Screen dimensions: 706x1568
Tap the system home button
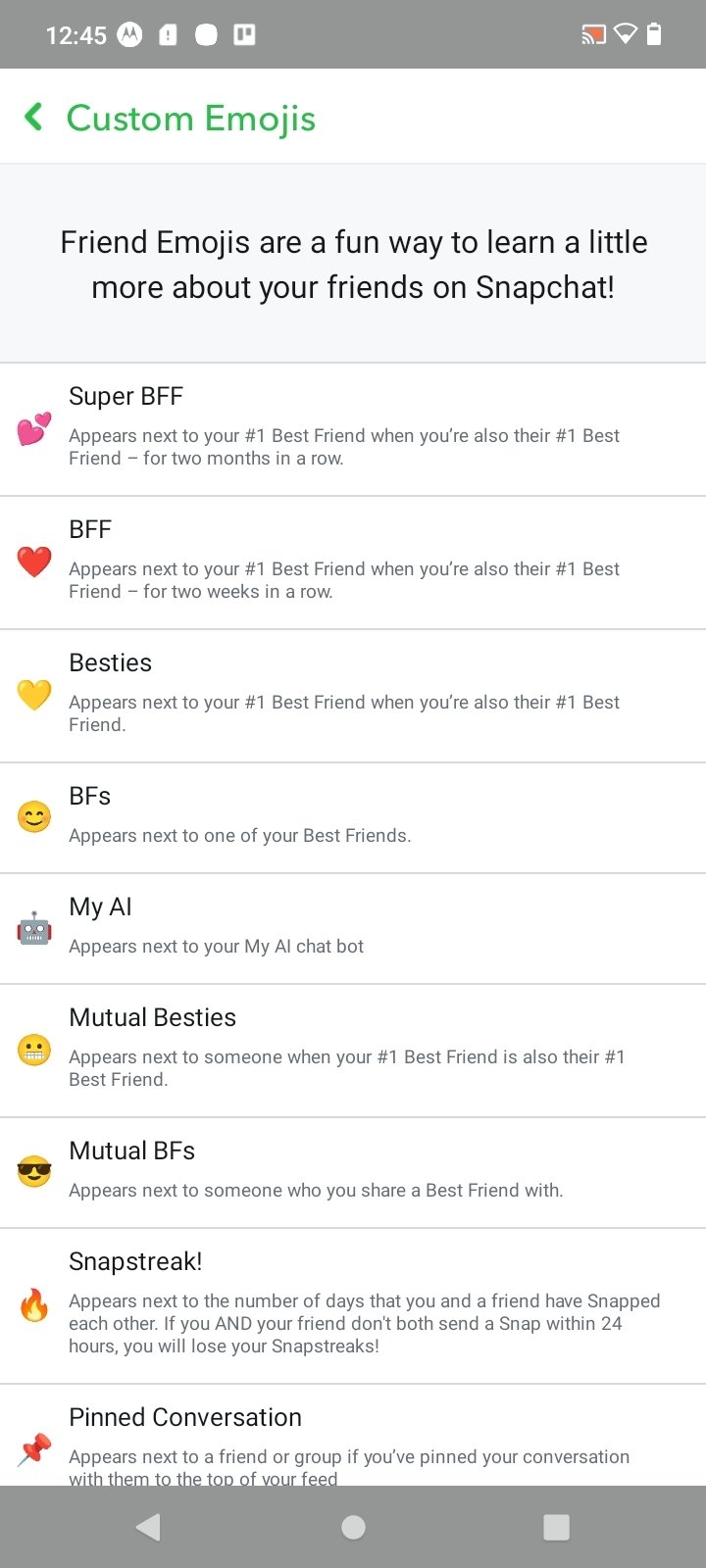353,1527
